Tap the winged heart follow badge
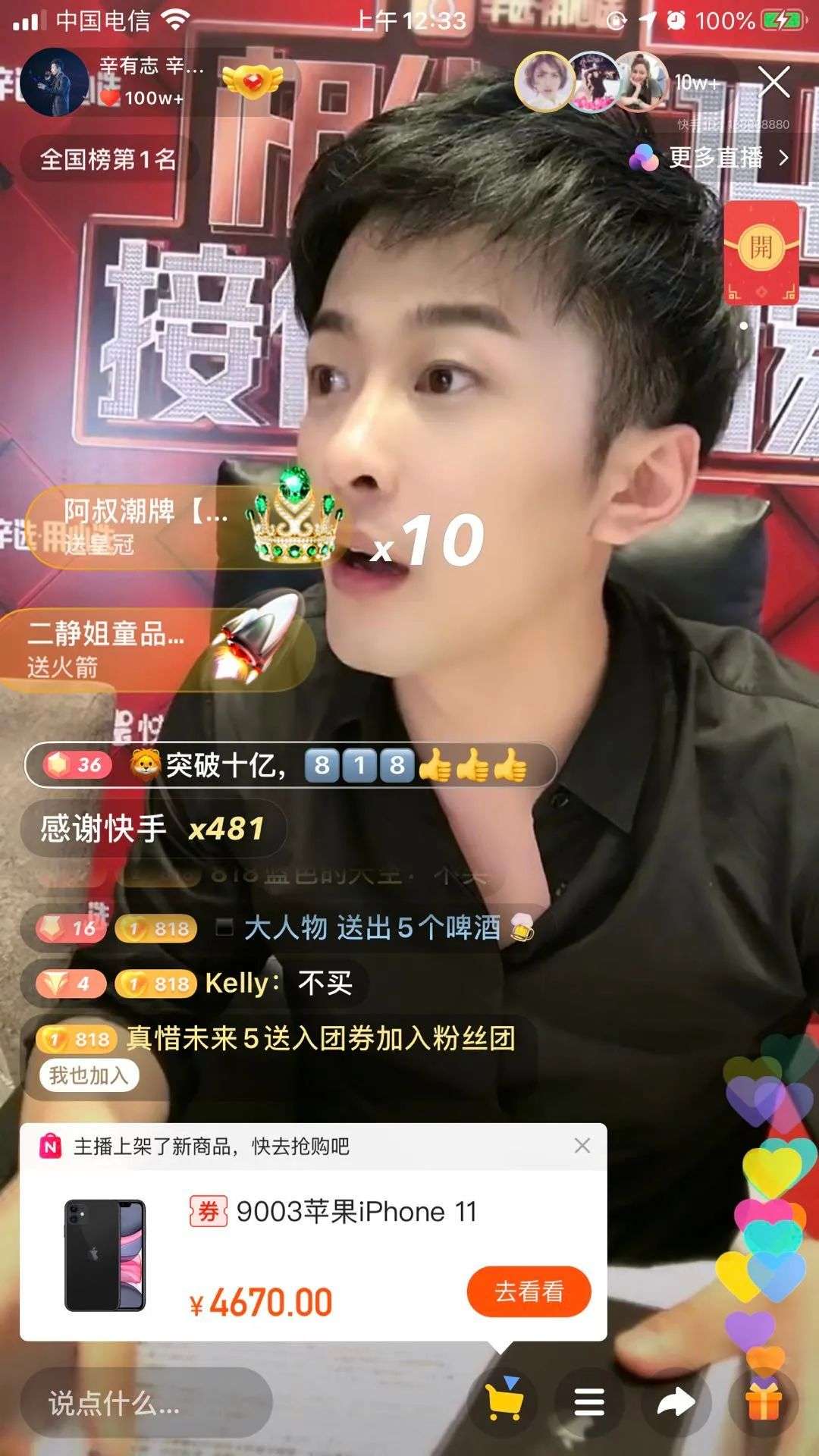The width and height of the screenshot is (819, 1456). tap(251, 81)
